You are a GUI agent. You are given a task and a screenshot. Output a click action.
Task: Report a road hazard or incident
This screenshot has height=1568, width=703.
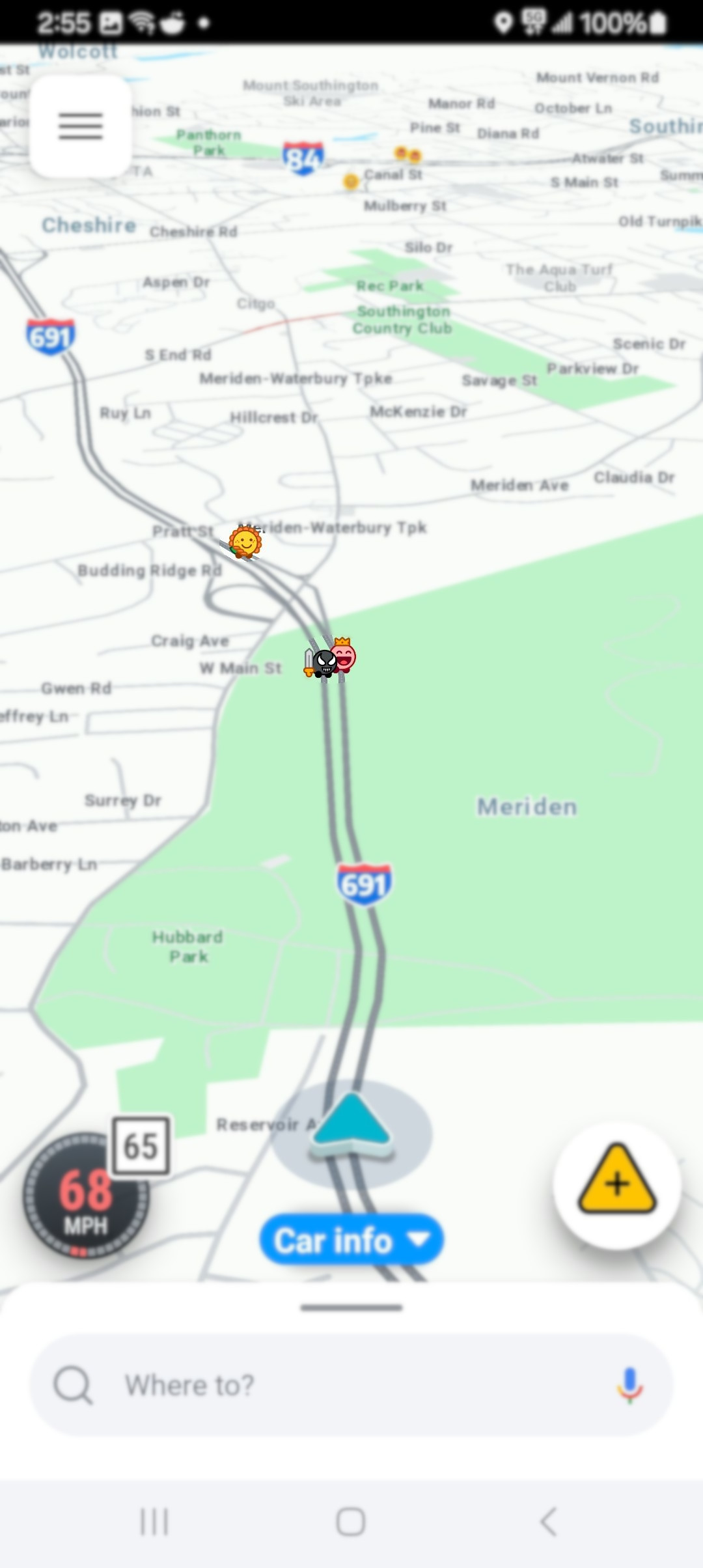tap(617, 1185)
